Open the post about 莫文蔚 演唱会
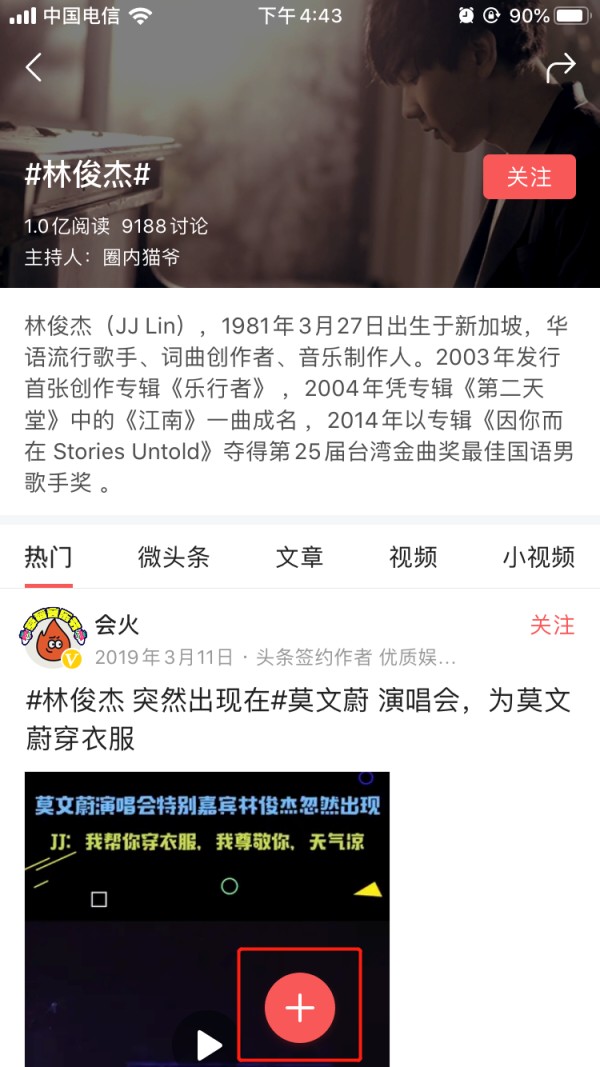Screen dimensions: 600x1067 click(298, 719)
